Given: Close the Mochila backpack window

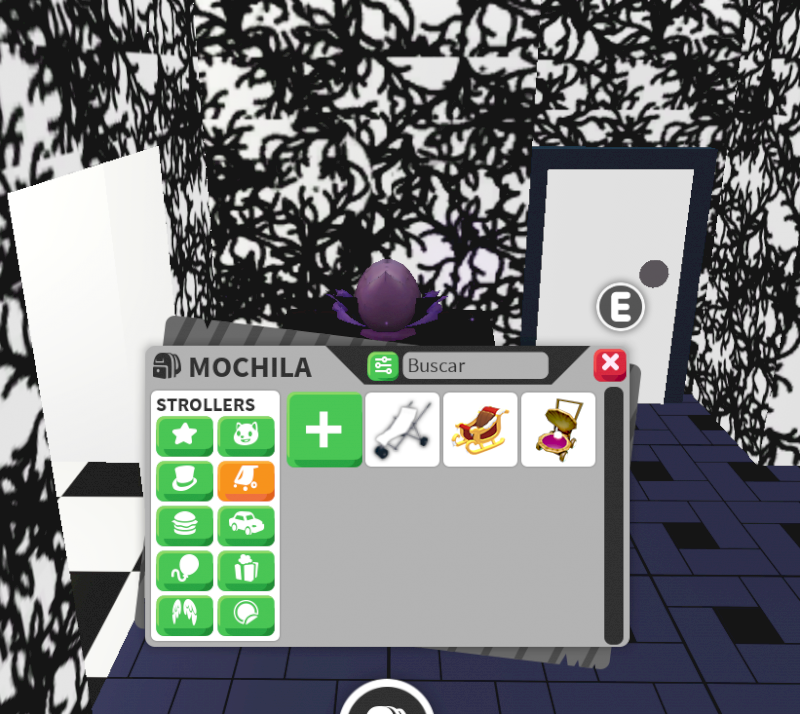Looking at the screenshot, I should coord(610,365).
